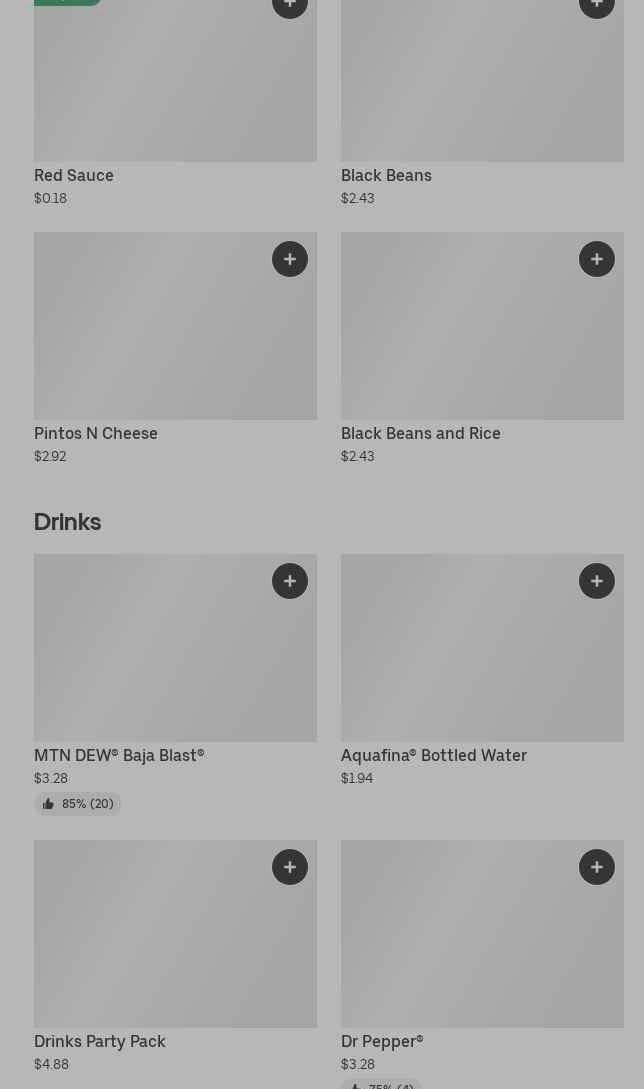Viewport: 644px width, 1089px height.
Task: Open MTN DEW Baja Blast details
Action: (175, 684)
